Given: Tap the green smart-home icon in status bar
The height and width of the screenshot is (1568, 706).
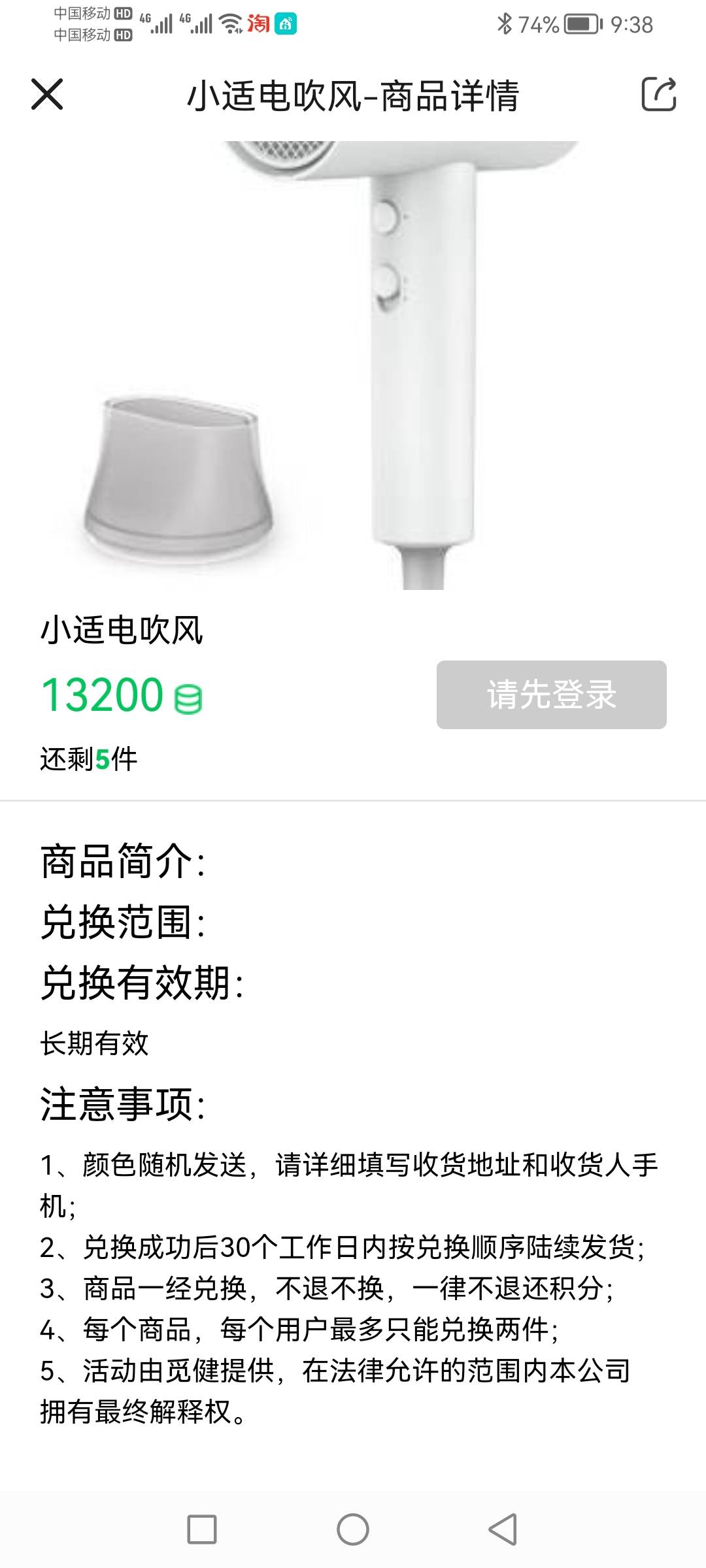Looking at the screenshot, I should point(286,22).
